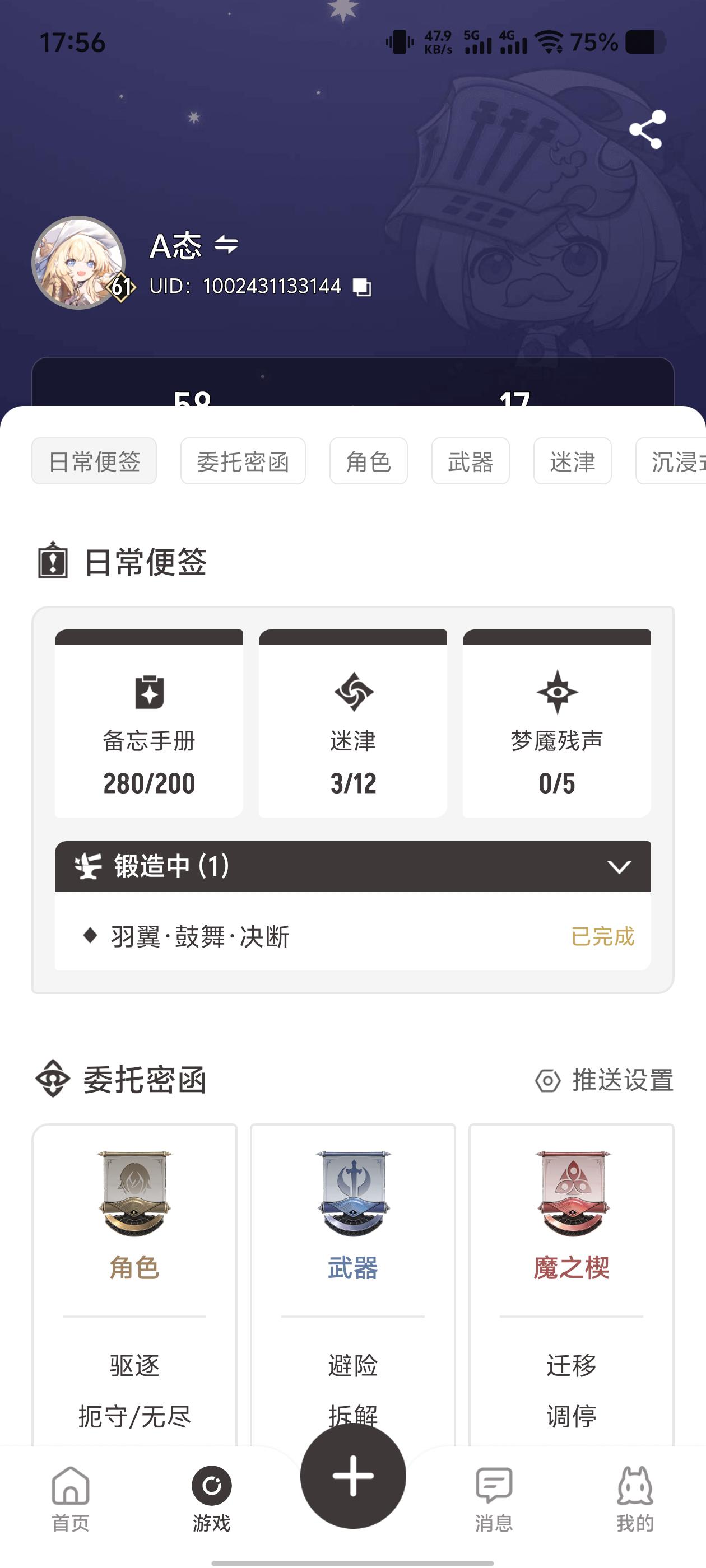
Task: Copy the UID number
Action: coord(362,287)
